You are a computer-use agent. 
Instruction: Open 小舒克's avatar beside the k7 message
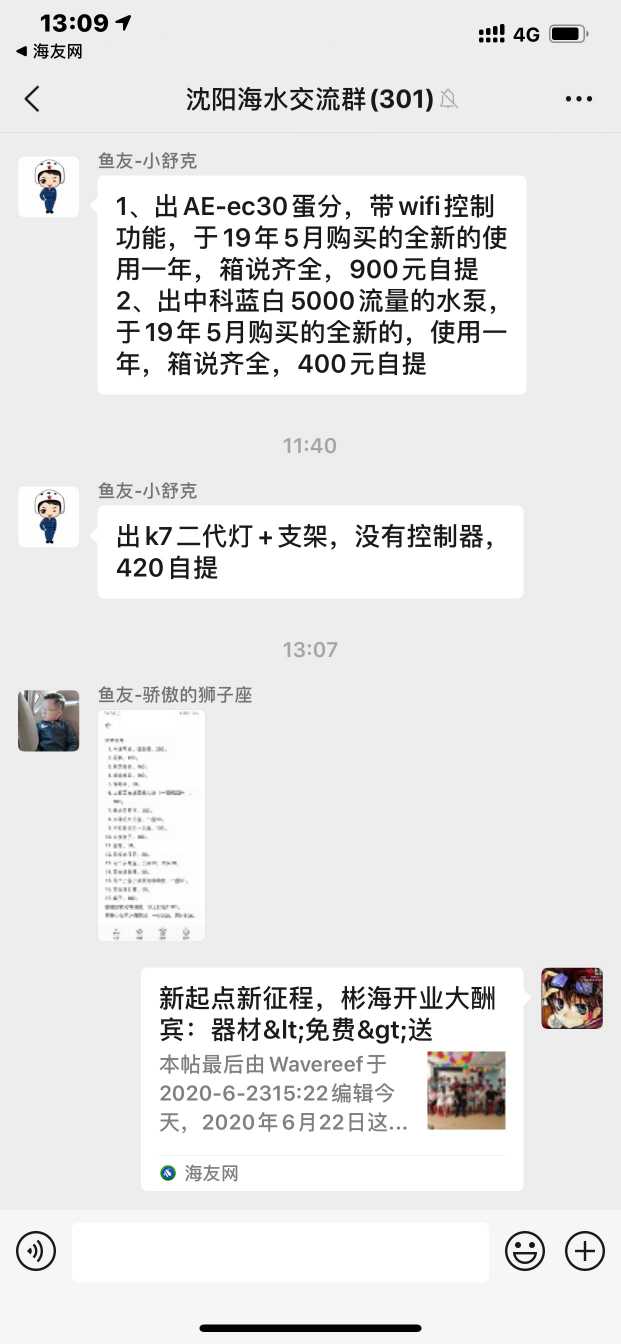[48, 517]
